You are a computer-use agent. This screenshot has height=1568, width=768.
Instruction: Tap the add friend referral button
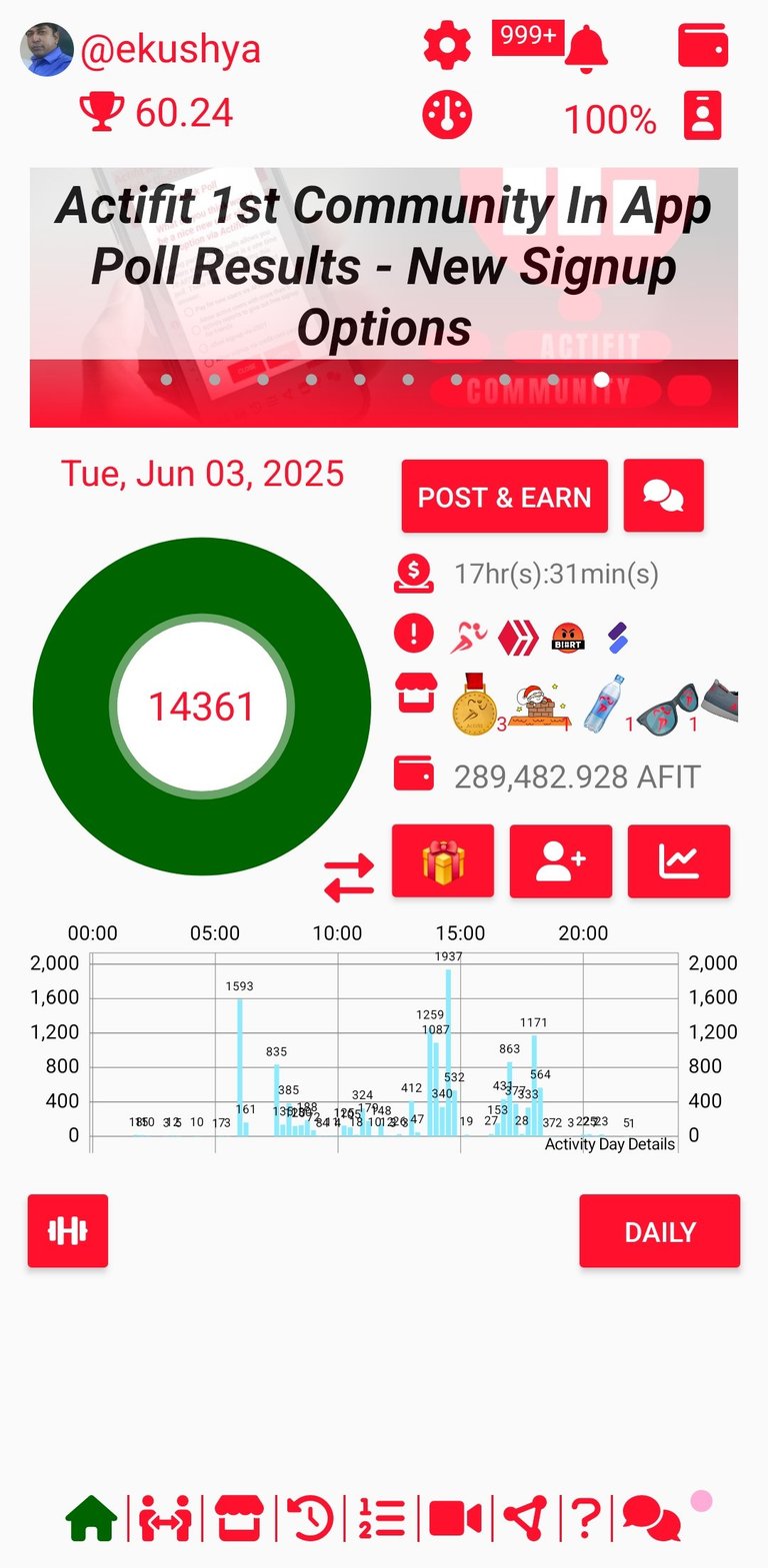561,861
